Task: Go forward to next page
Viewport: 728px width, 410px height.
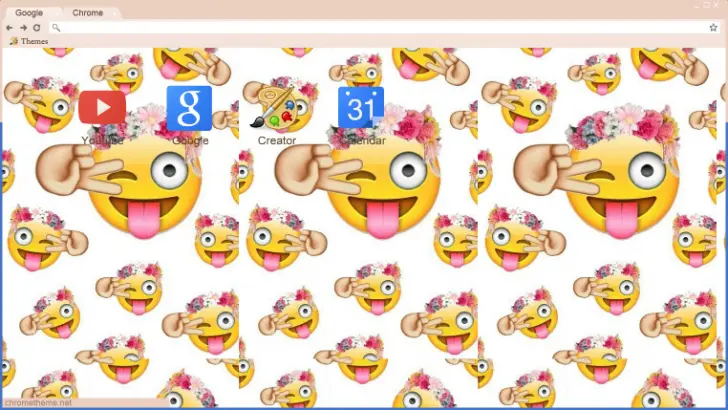Action: pos(23,28)
